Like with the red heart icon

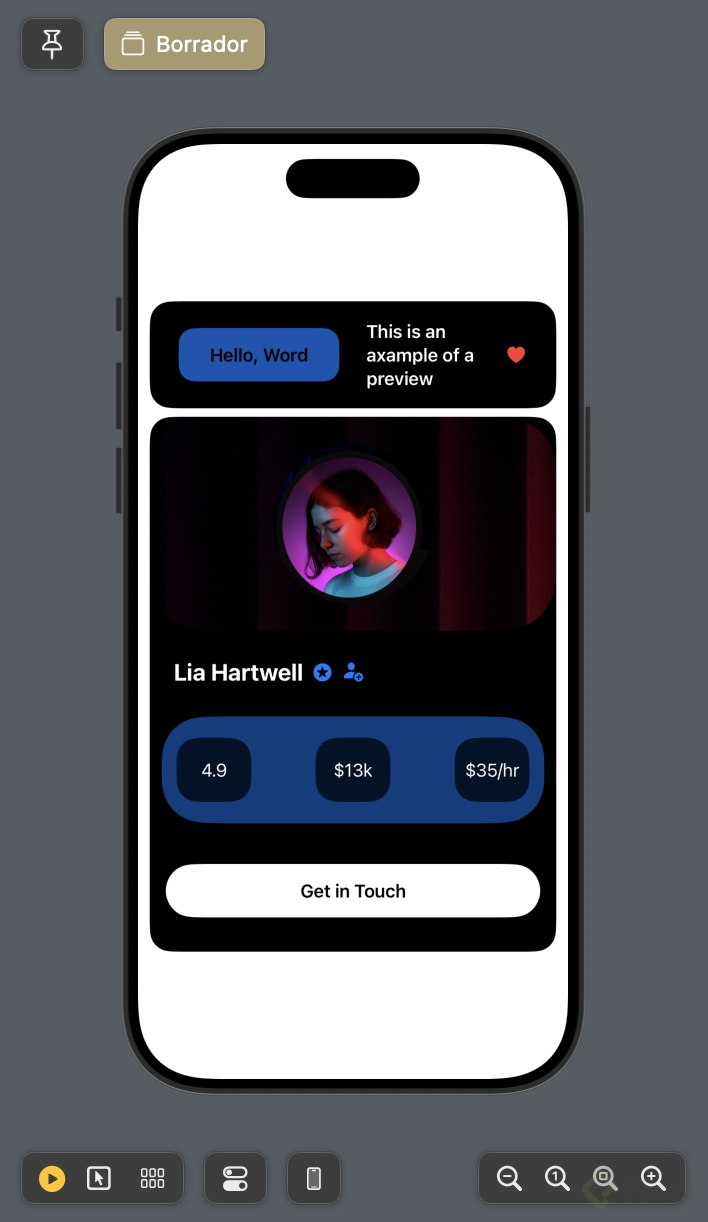click(516, 355)
